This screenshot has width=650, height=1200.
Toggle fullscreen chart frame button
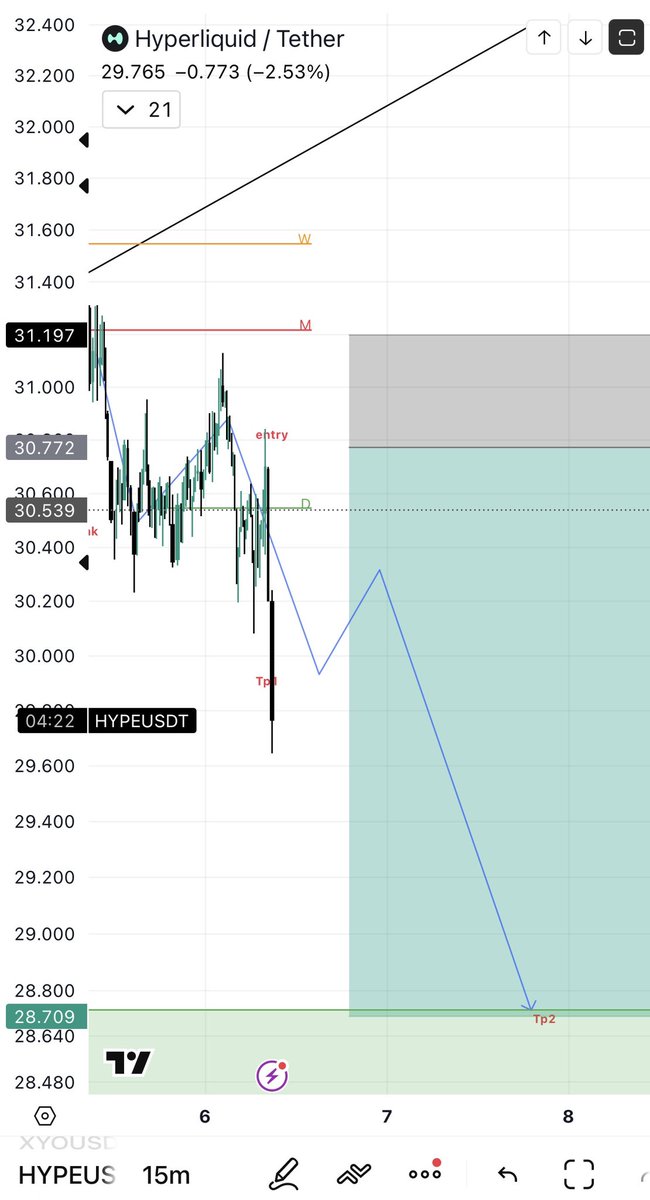[627, 39]
